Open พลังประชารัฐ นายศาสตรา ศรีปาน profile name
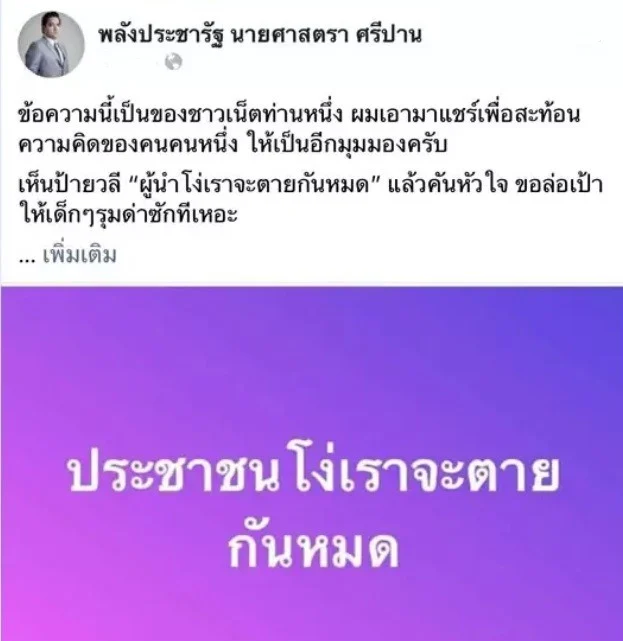Screen dimensions: 623x641 pyautogui.click(x=260, y=34)
